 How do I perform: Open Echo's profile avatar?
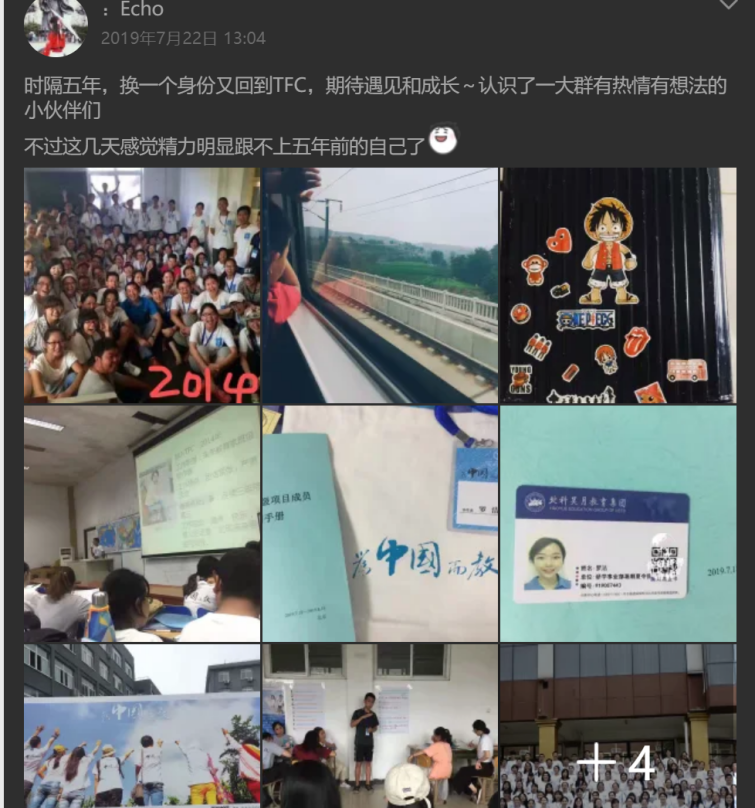click(x=55, y=27)
